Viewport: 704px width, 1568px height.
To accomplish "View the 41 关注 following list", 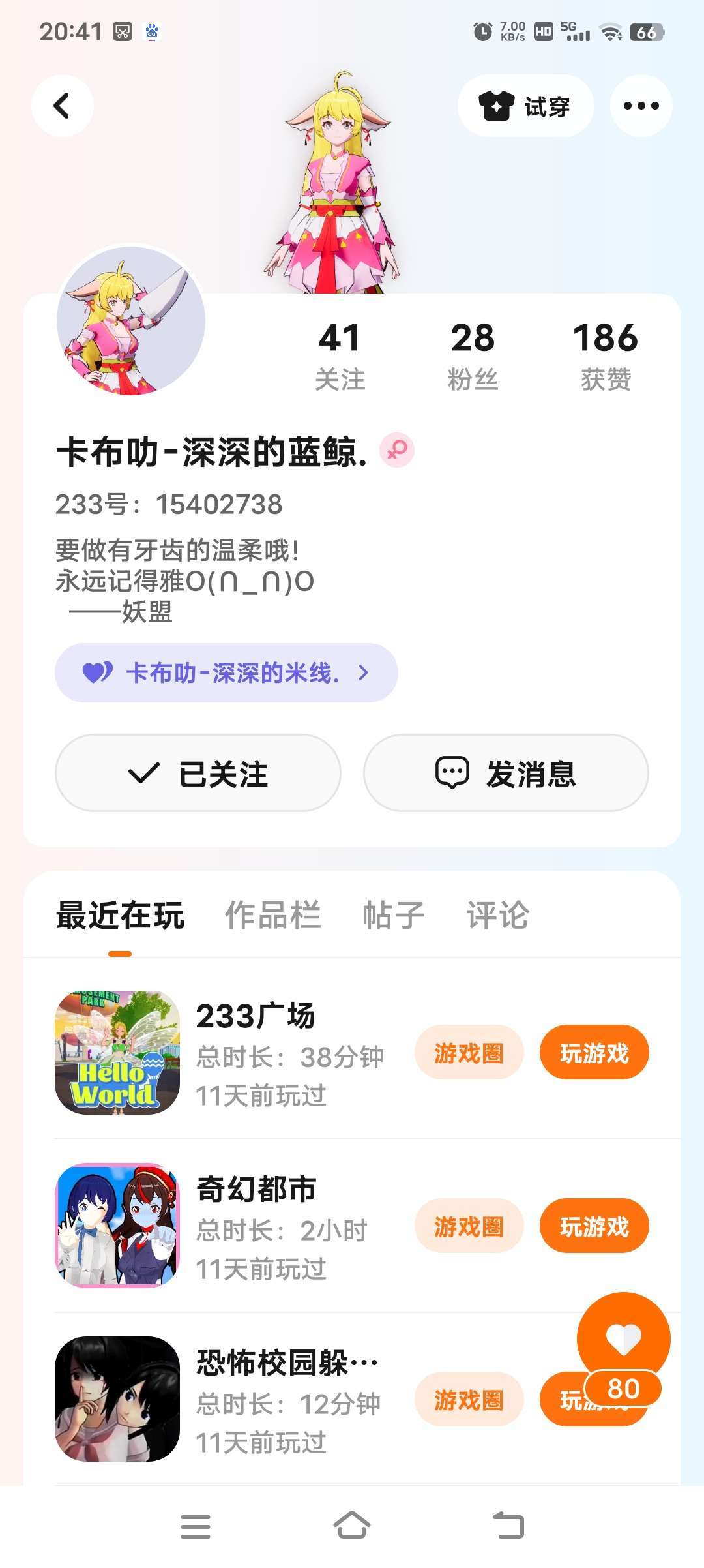I will pyautogui.click(x=340, y=356).
